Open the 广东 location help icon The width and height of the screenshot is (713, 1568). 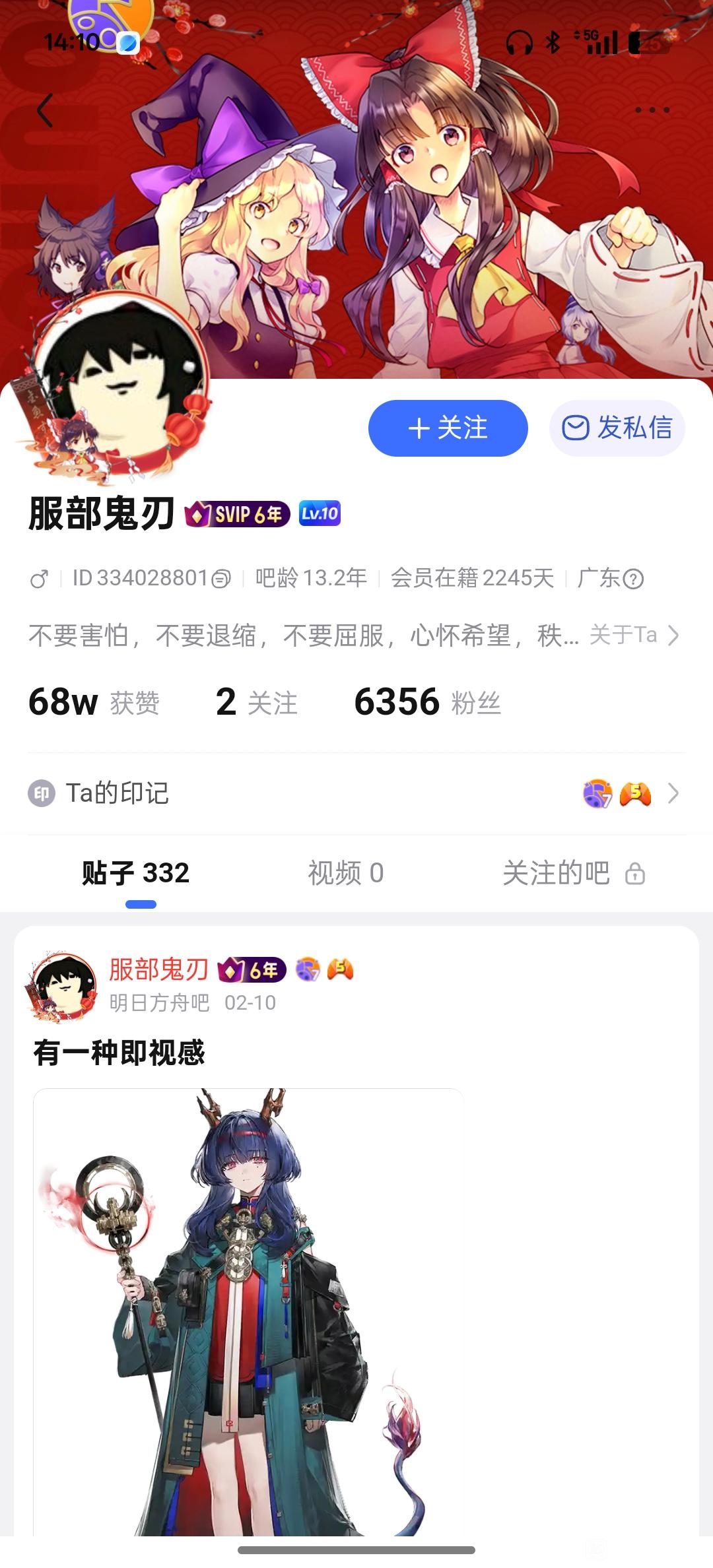(x=633, y=579)
